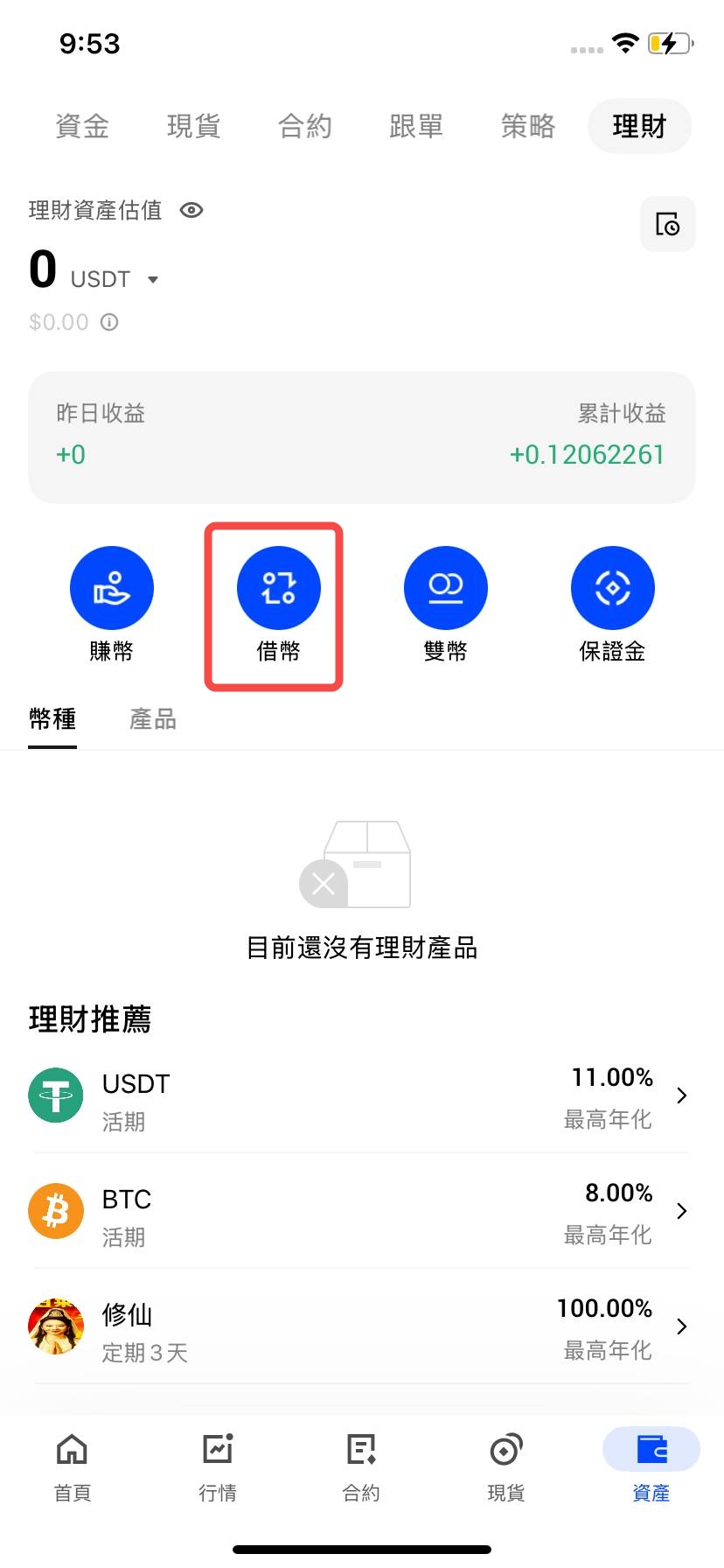Open the 修仙 定期3天 product arrow
Image resolution: width=724 pixels, height=1568 pixels.
coord(681,1326)
